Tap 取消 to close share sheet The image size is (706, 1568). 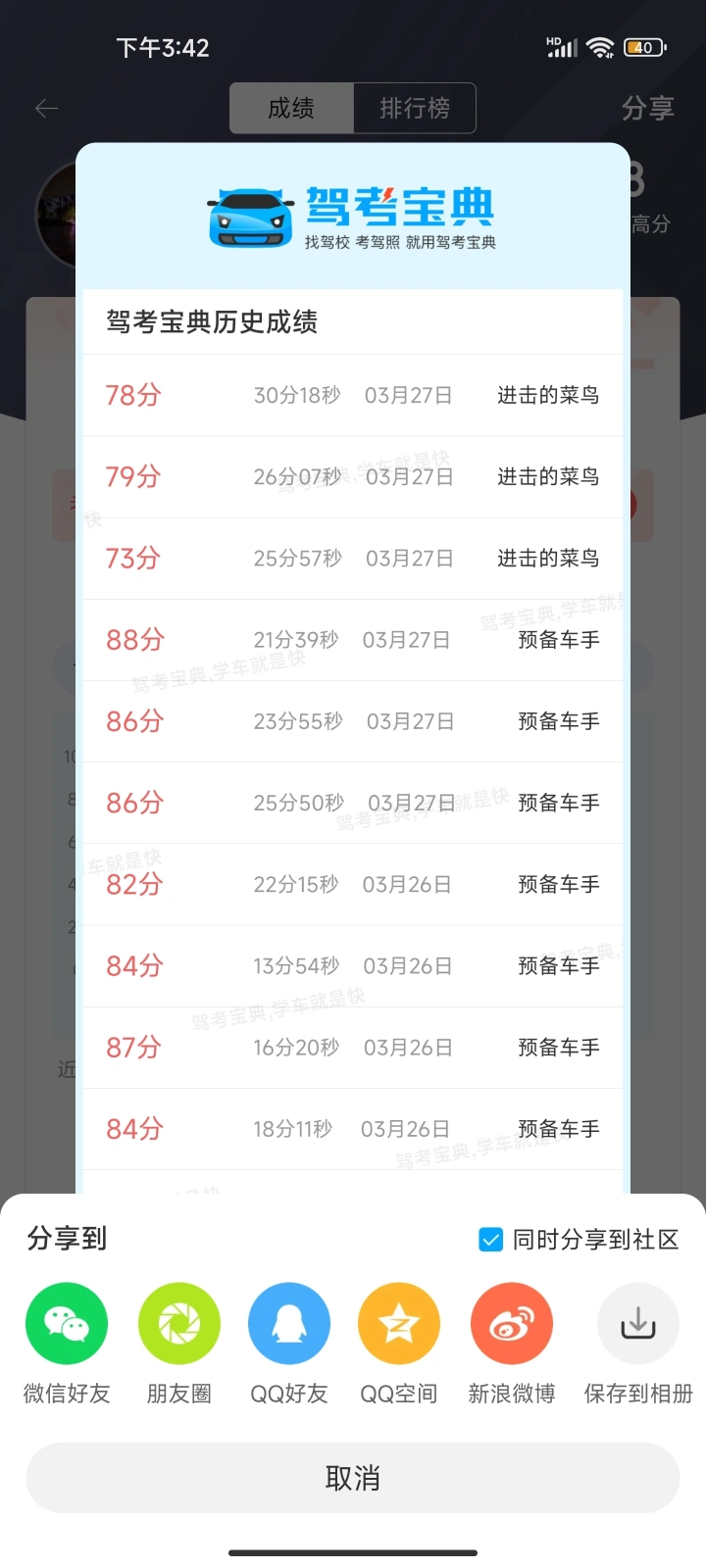click(353, 1478)
